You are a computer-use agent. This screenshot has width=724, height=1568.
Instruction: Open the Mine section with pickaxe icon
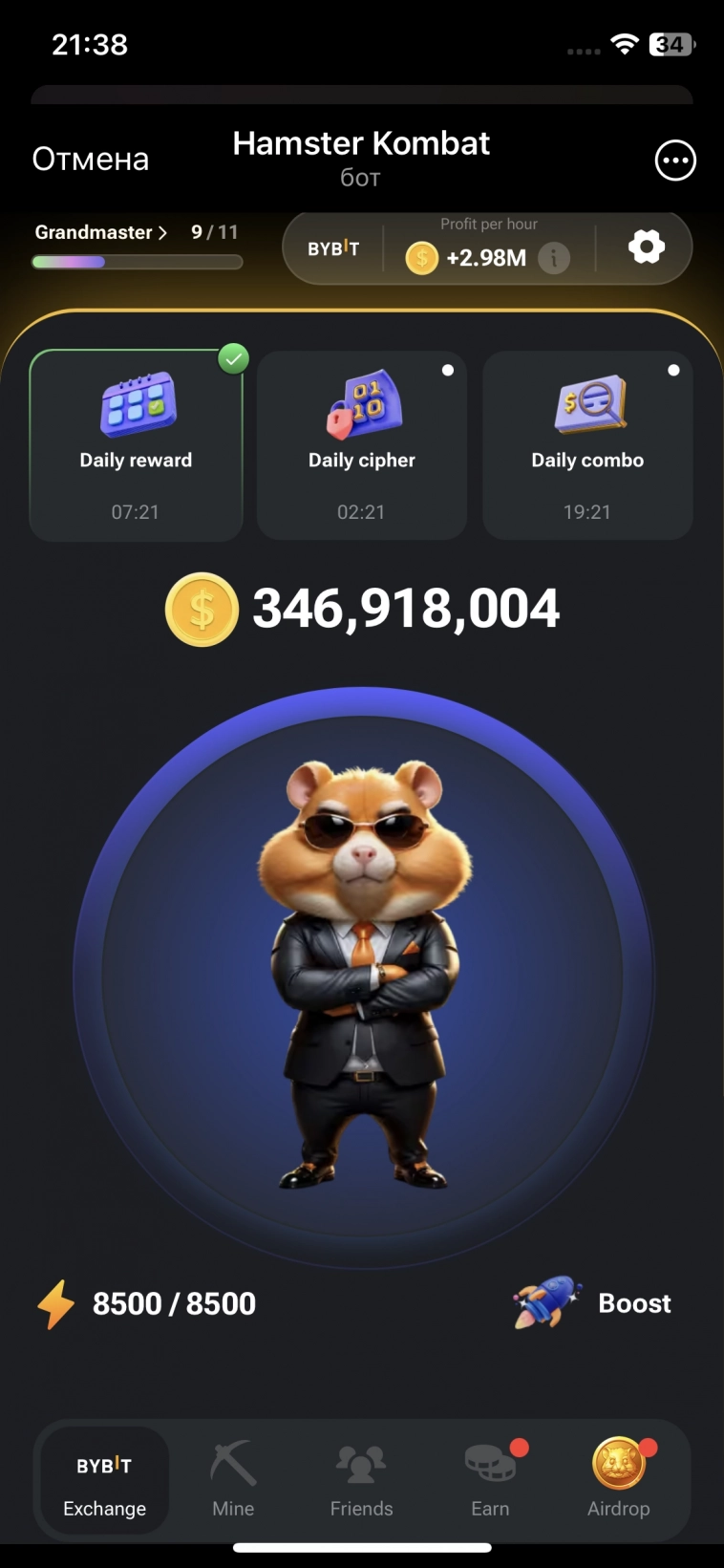point(232,1479)
